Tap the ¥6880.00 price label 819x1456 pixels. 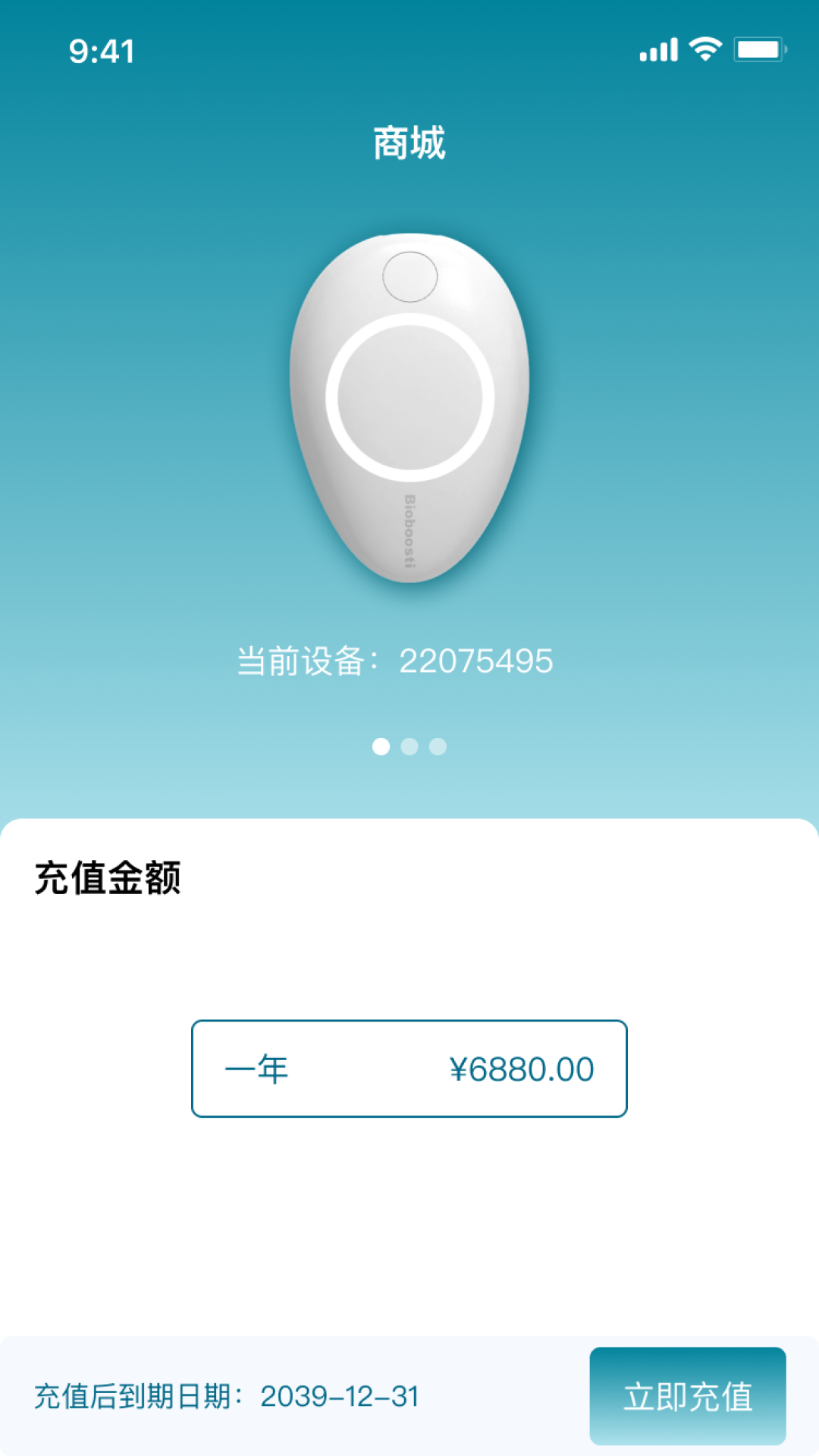tap(523, 1069)
